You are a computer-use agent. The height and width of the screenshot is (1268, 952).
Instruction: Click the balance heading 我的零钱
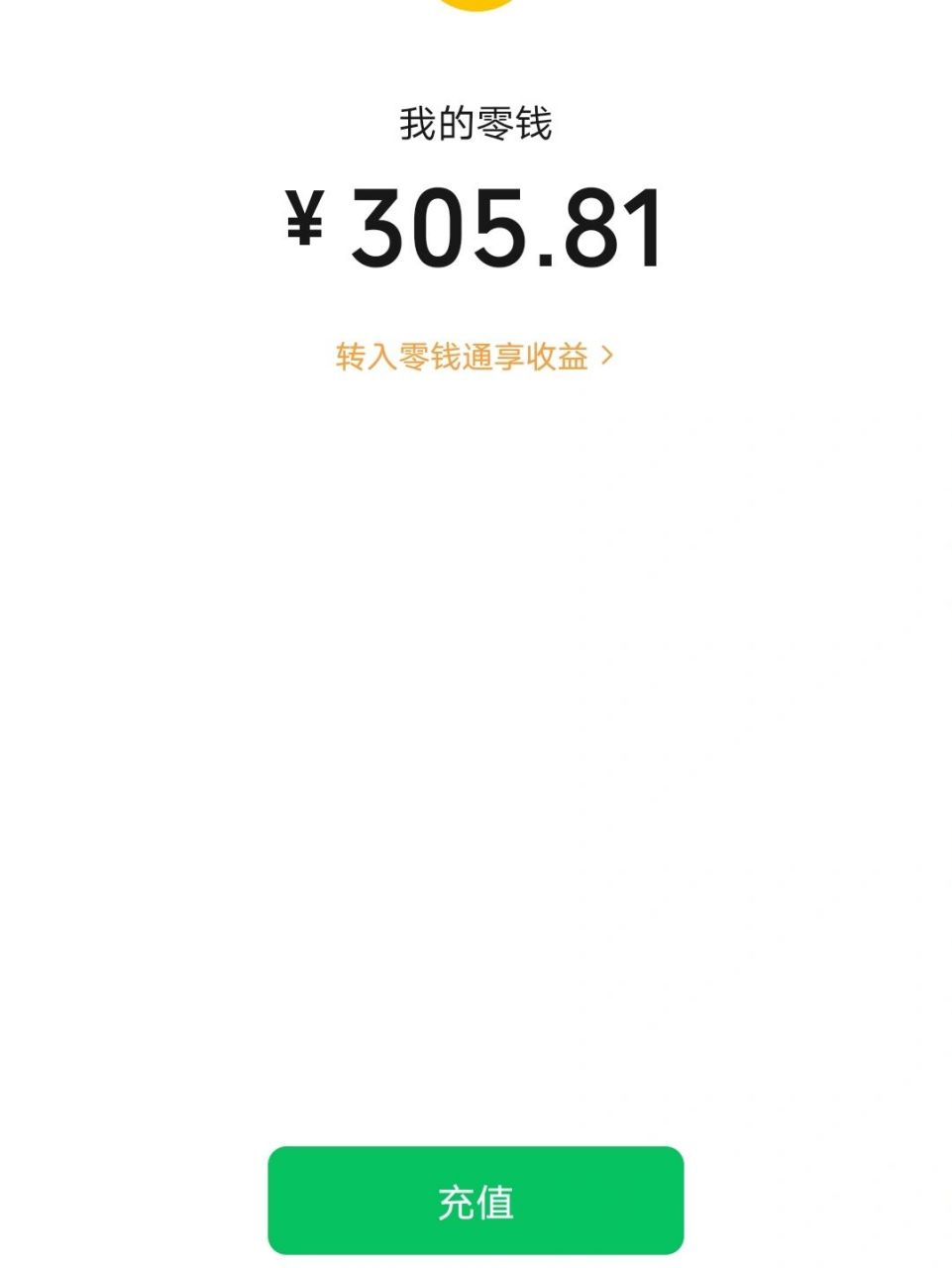pos(475,123)
